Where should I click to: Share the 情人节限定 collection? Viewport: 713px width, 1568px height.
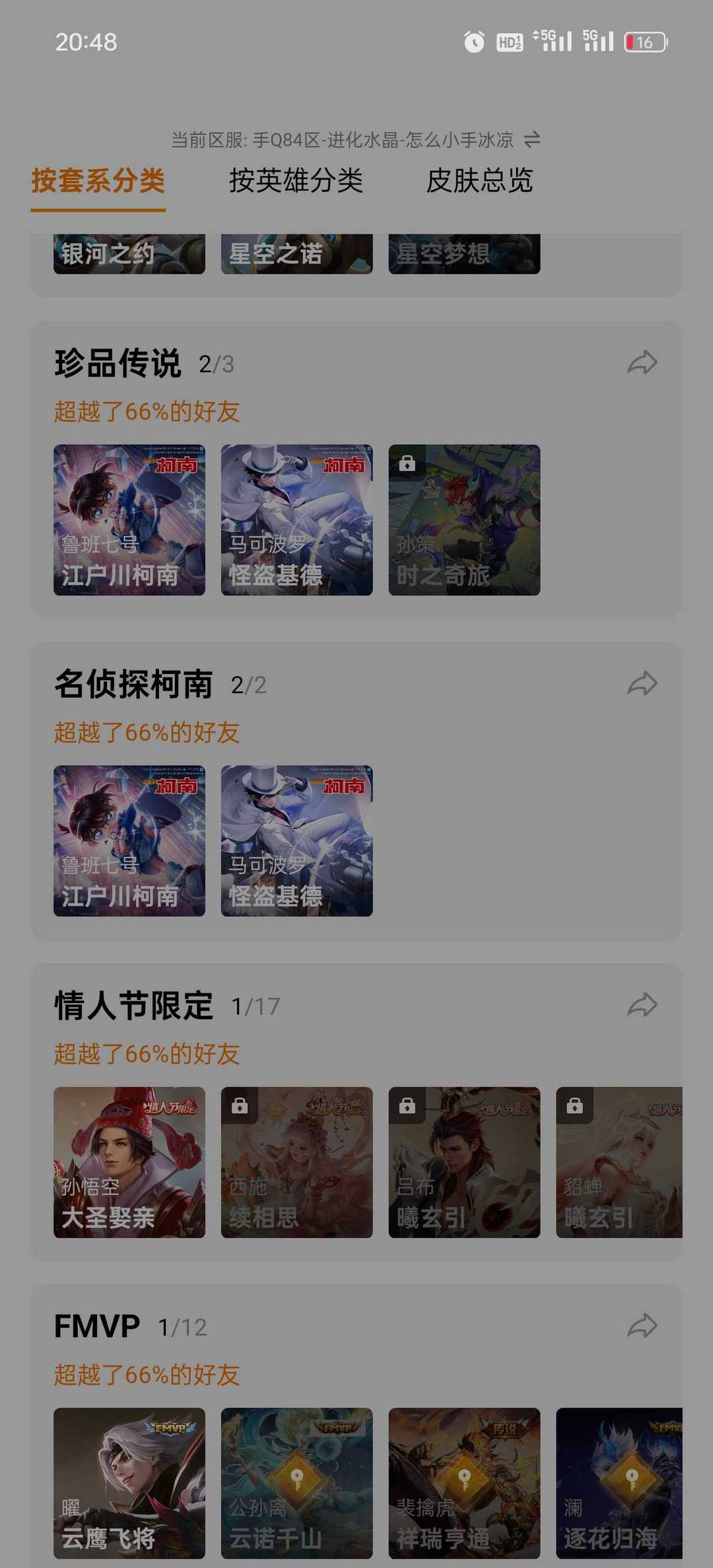pyautogui.click(x=642, y=1005)
